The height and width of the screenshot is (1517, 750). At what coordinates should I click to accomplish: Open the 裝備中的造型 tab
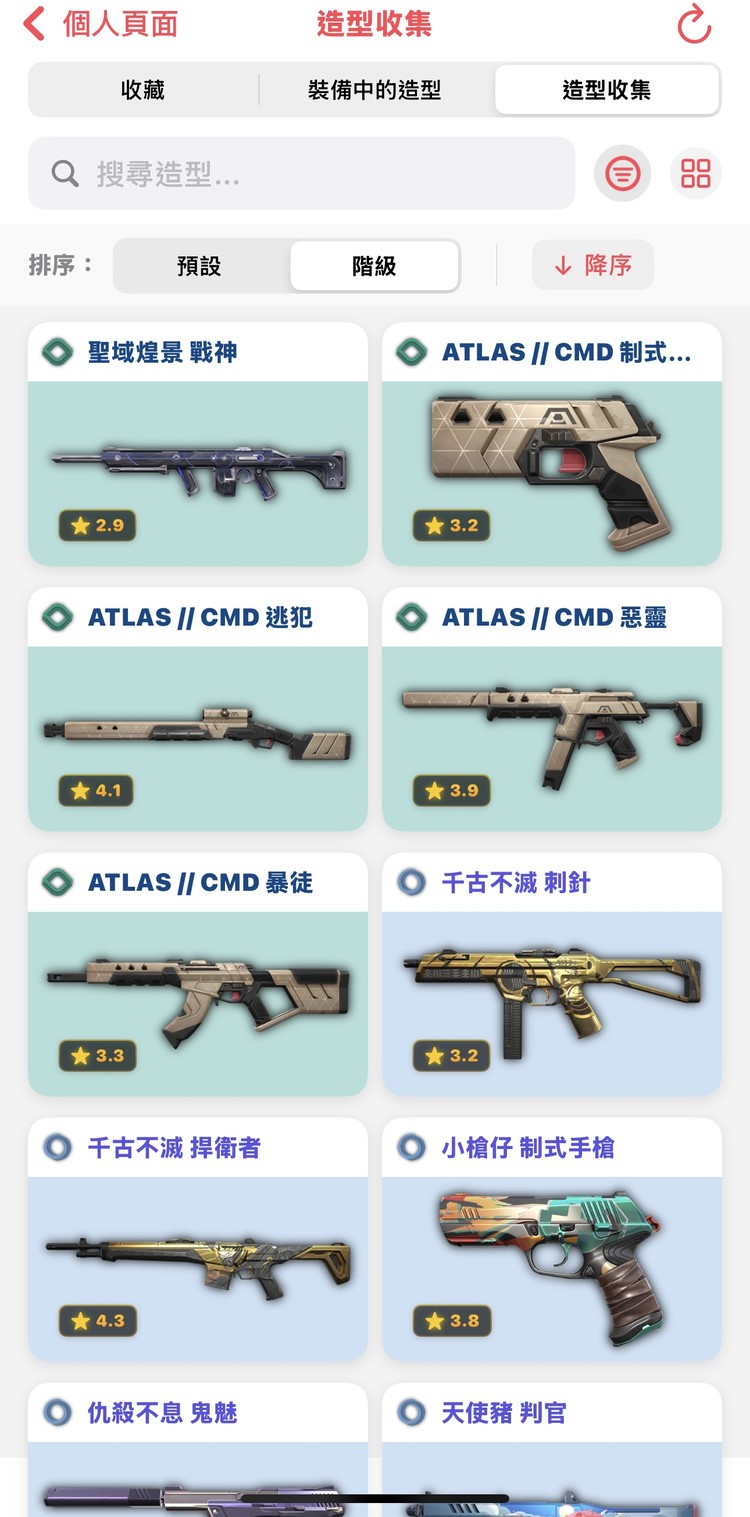373,89
